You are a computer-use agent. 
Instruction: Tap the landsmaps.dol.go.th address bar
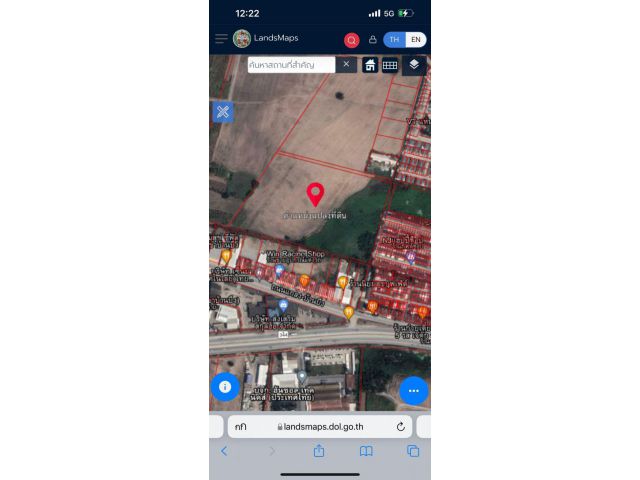pos(322,426)
